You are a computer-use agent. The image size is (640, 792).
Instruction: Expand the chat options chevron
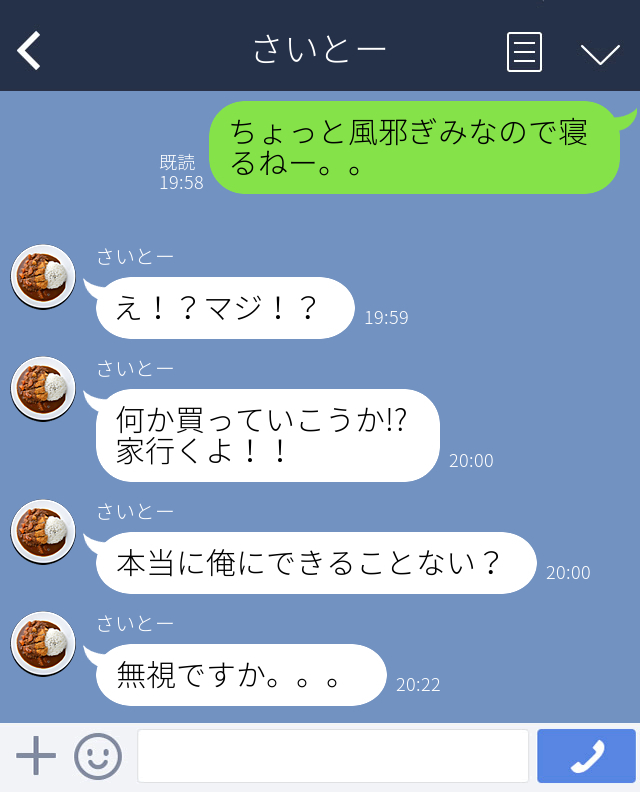(x=600, y=53)
